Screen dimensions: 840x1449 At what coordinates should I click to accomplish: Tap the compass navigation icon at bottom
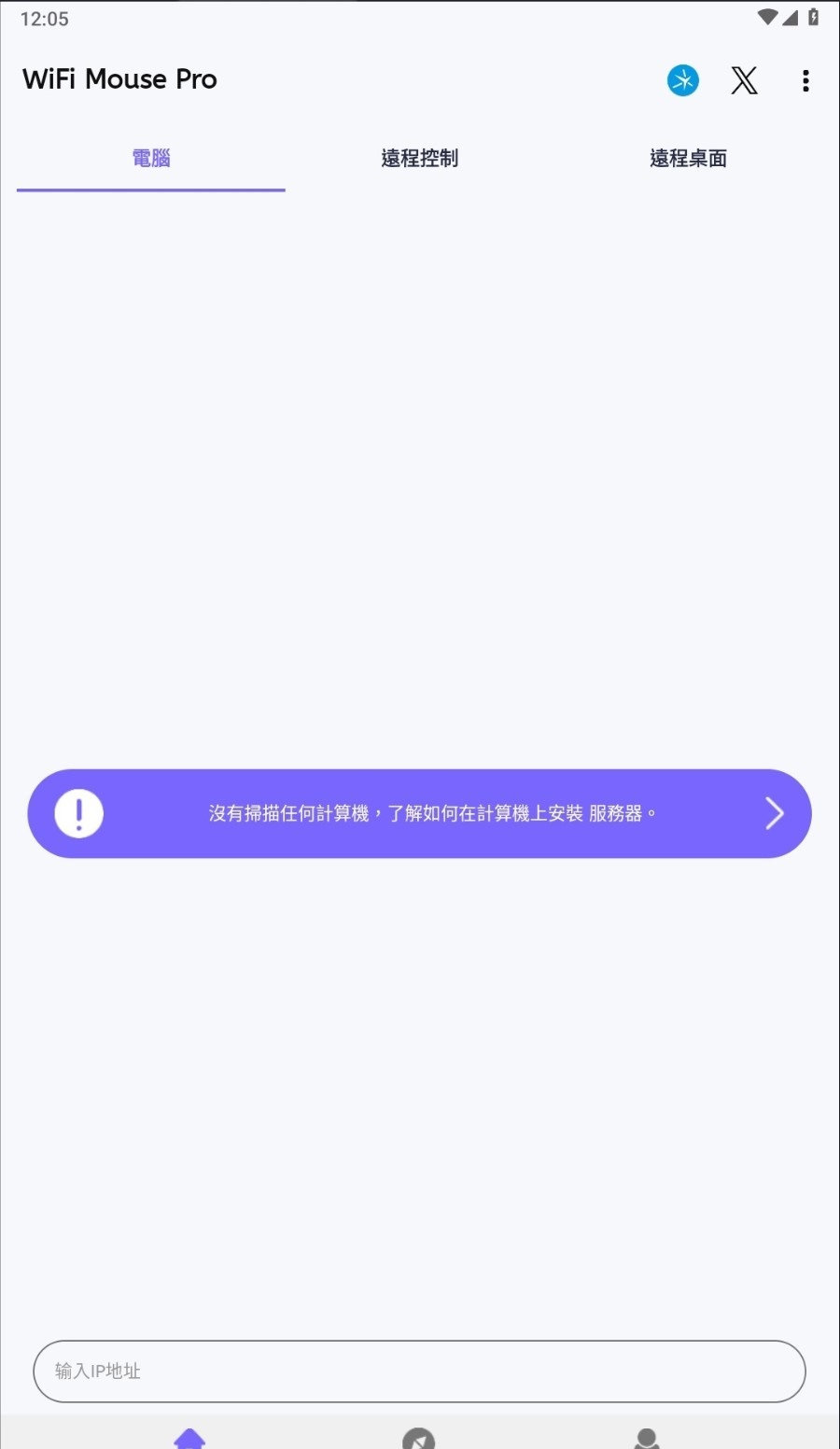point(419,1438)
